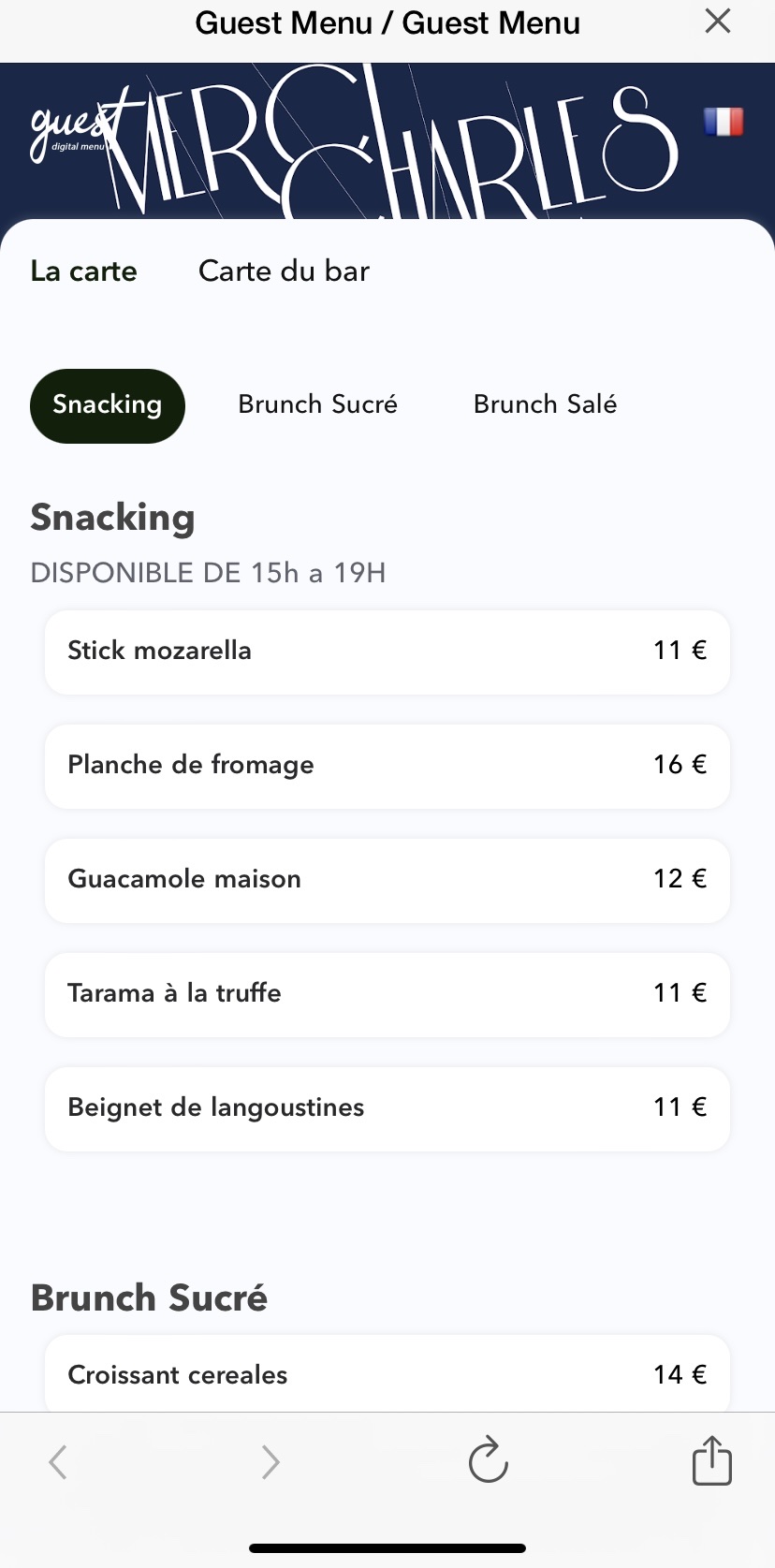Jump to the Brunch Sucré category
Screen dimensions: 775x1568
pyautogui.click(x=317, y=404)
